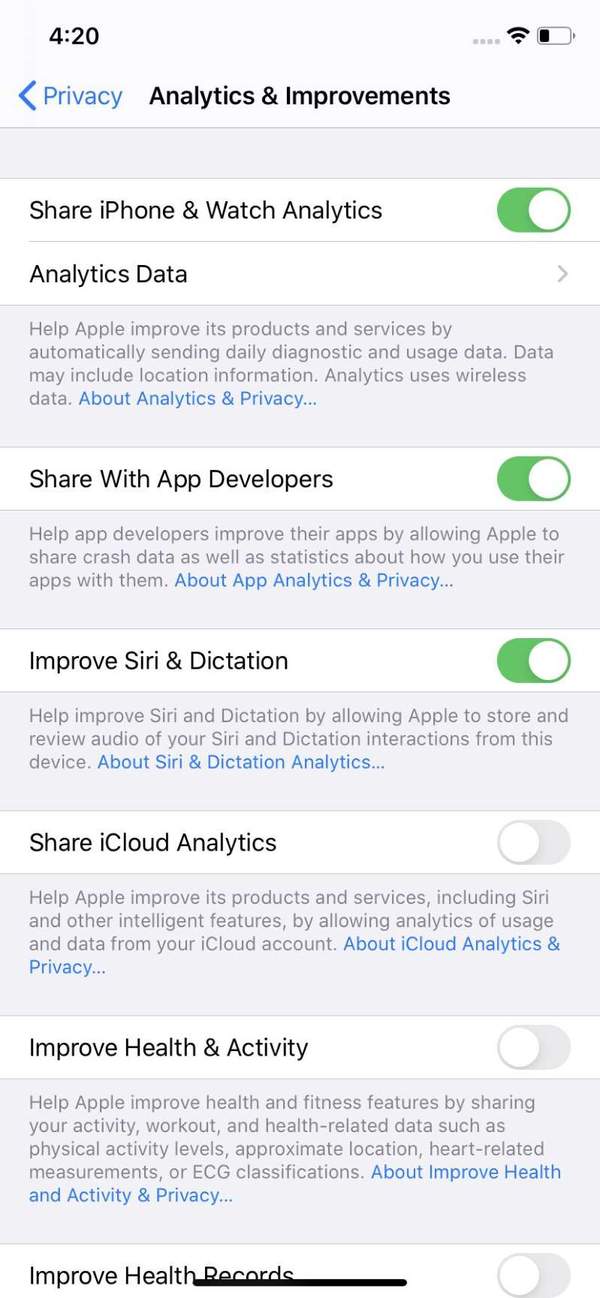The height and width of the screenshot is (1298, 600).
Task: Toggle off Improve Siri & Dictation
Action: [533, 661]
